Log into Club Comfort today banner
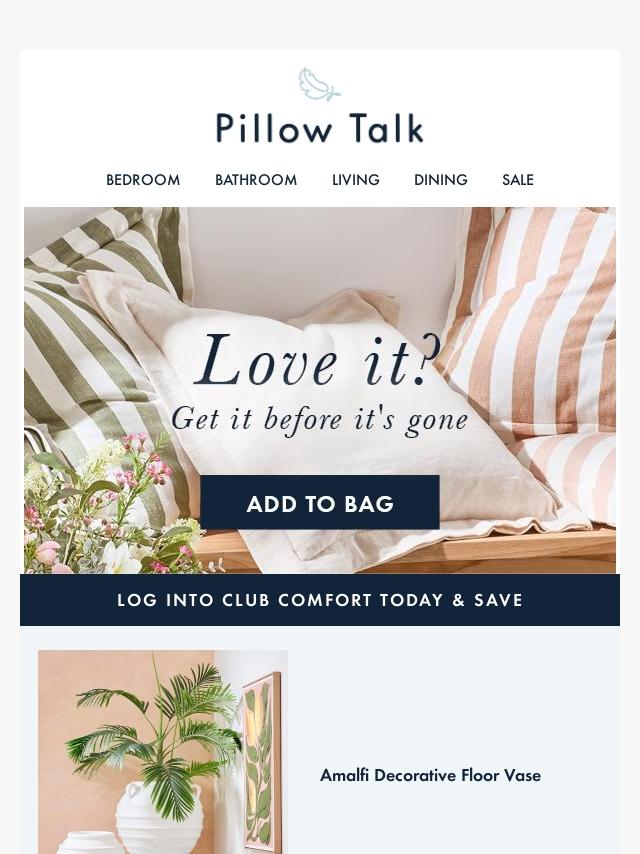This screenshot has width=640, height=854. [x=320, y=600]
